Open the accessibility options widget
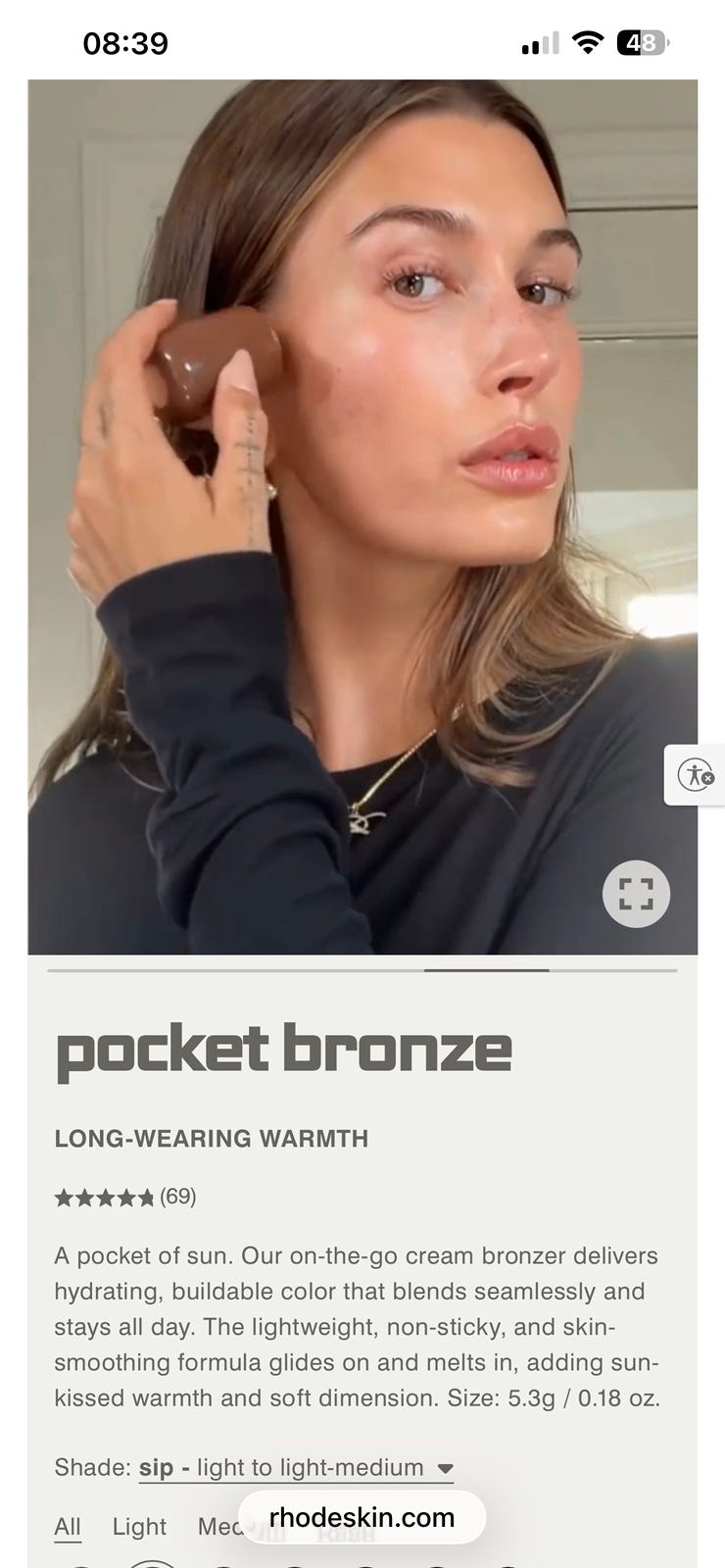 pos(695,774)
